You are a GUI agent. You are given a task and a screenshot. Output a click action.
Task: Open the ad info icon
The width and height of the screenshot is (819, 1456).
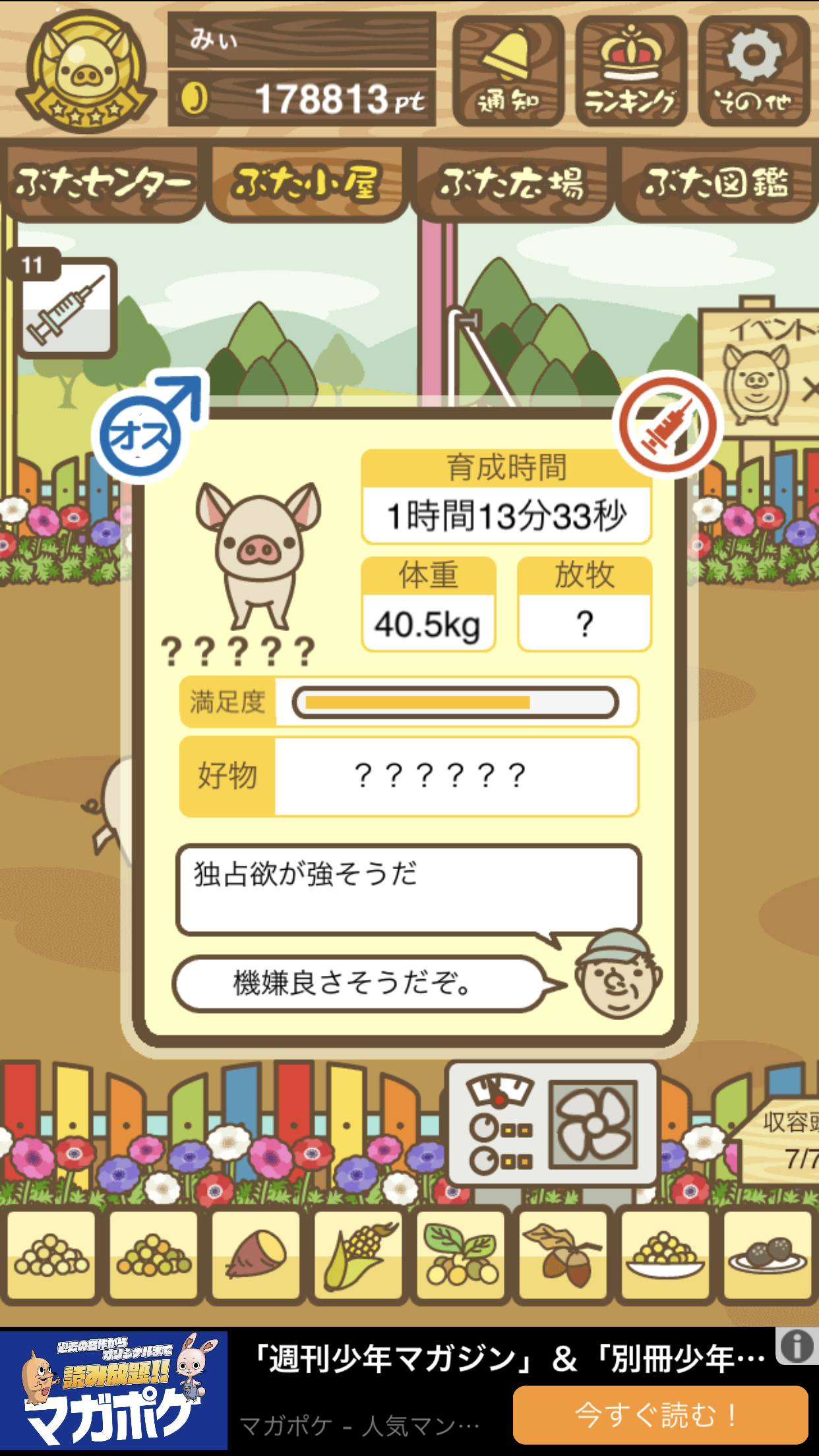tap(797, 1346)
